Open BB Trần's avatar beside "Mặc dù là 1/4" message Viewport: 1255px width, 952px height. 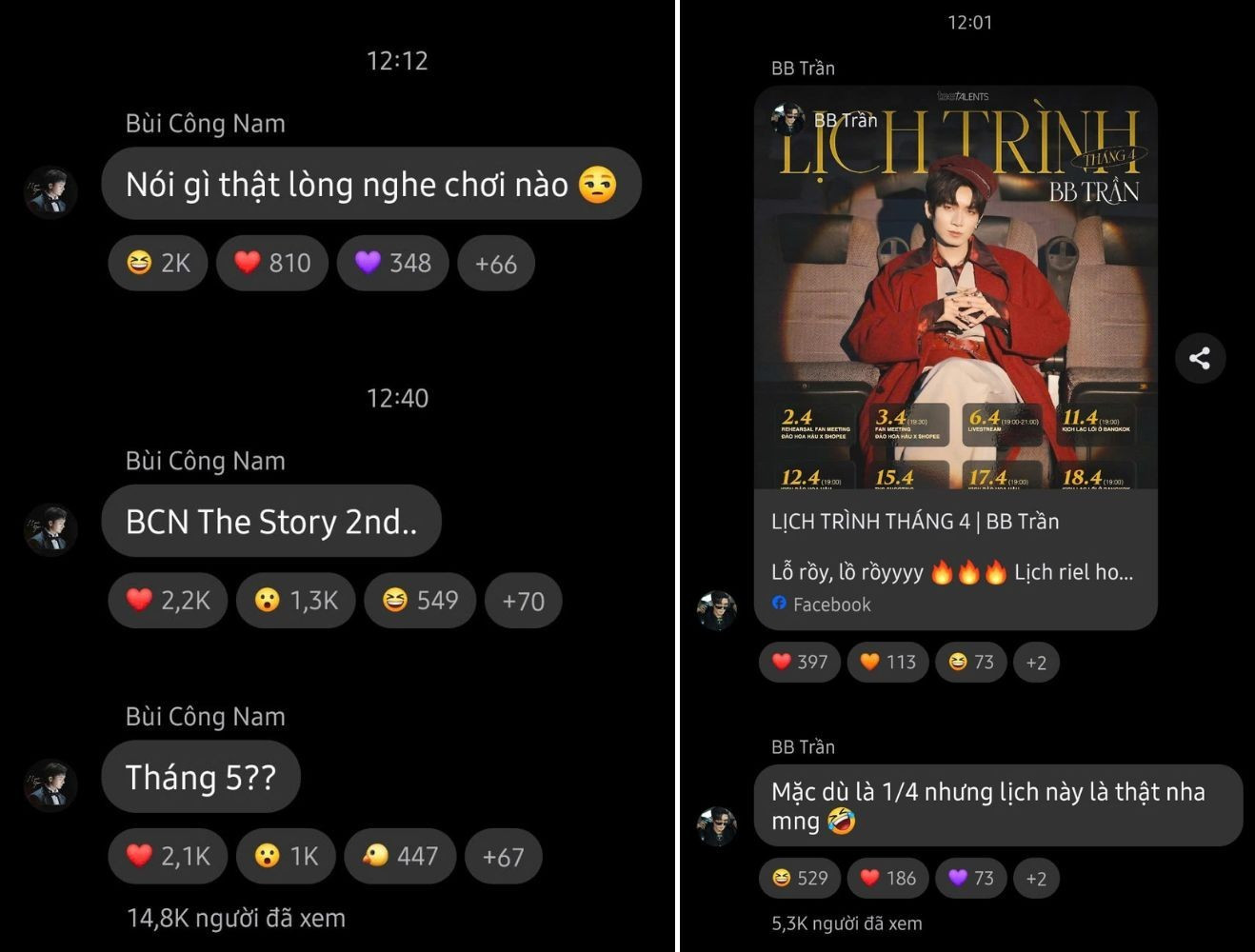point(718,826)
